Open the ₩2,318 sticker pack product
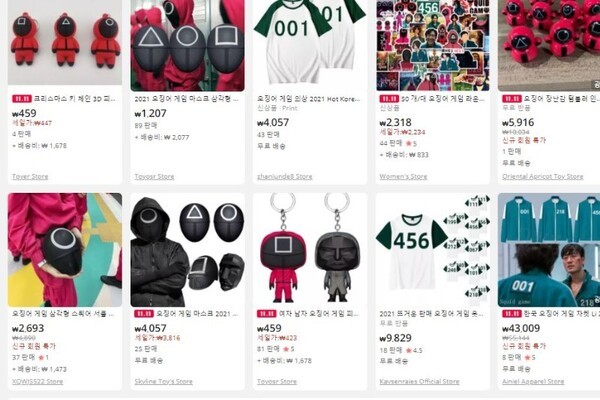 click(432, 45)
